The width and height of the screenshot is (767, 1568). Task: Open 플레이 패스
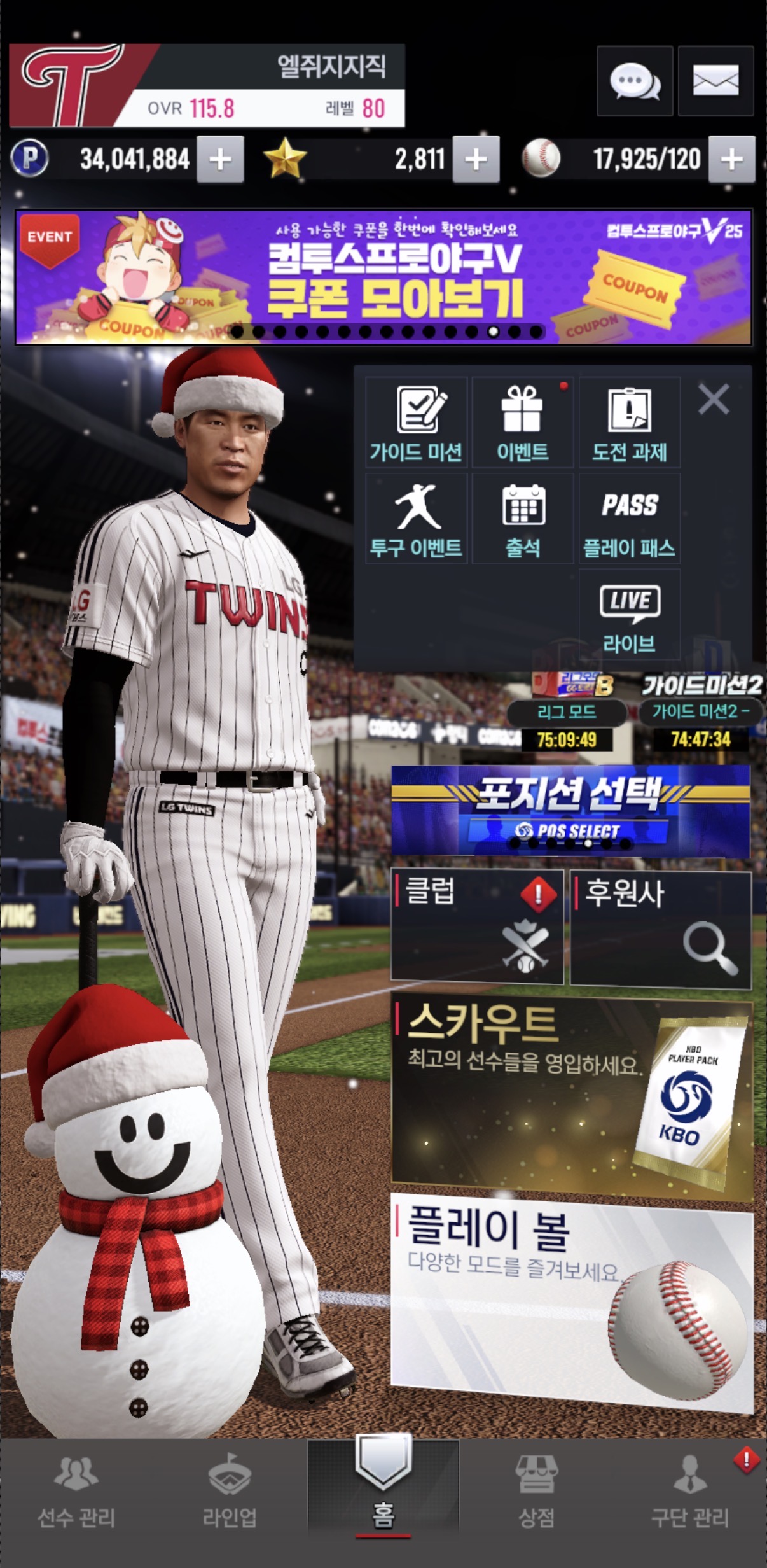coord(629,519)
